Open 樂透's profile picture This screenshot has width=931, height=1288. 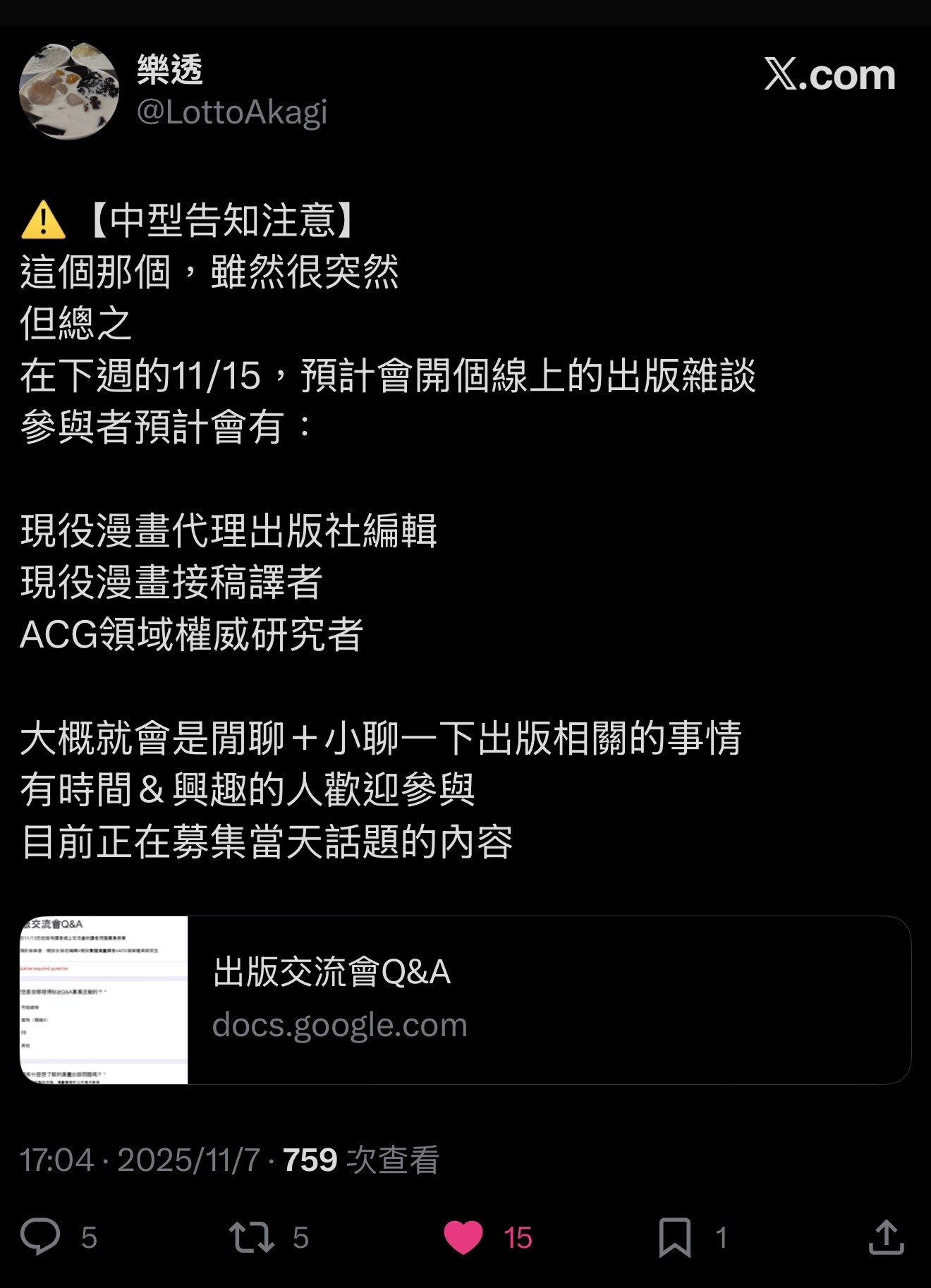[68, 90]
